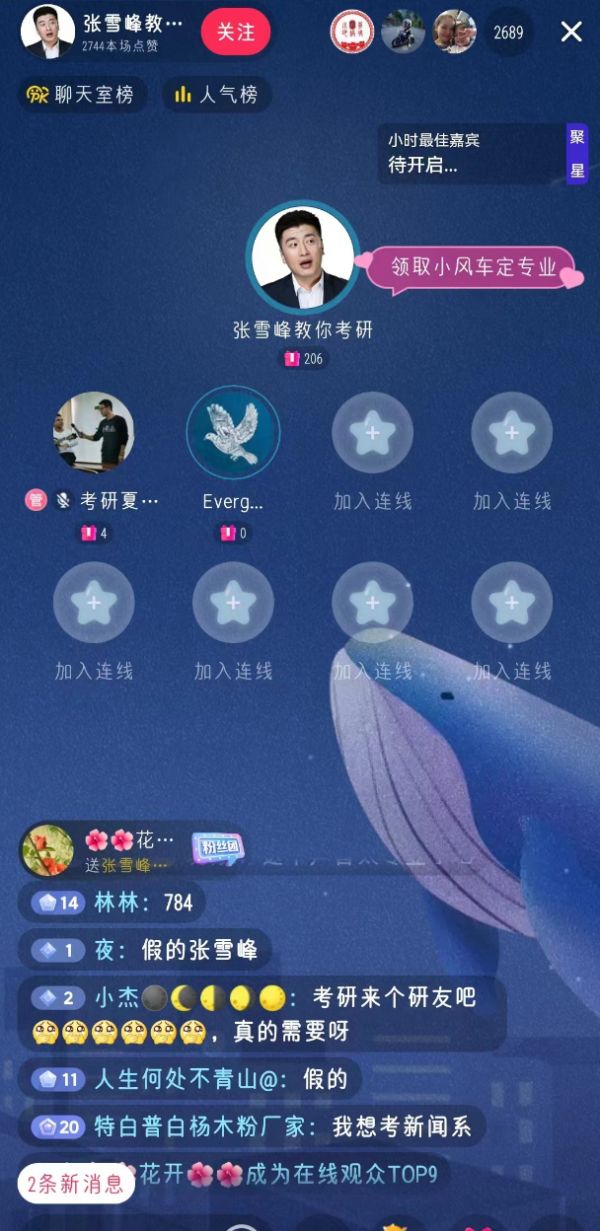This screenshot has width=600, height=1231.
Task: Tap 领取小风车定专业 bubble
Action: point(472,268)
